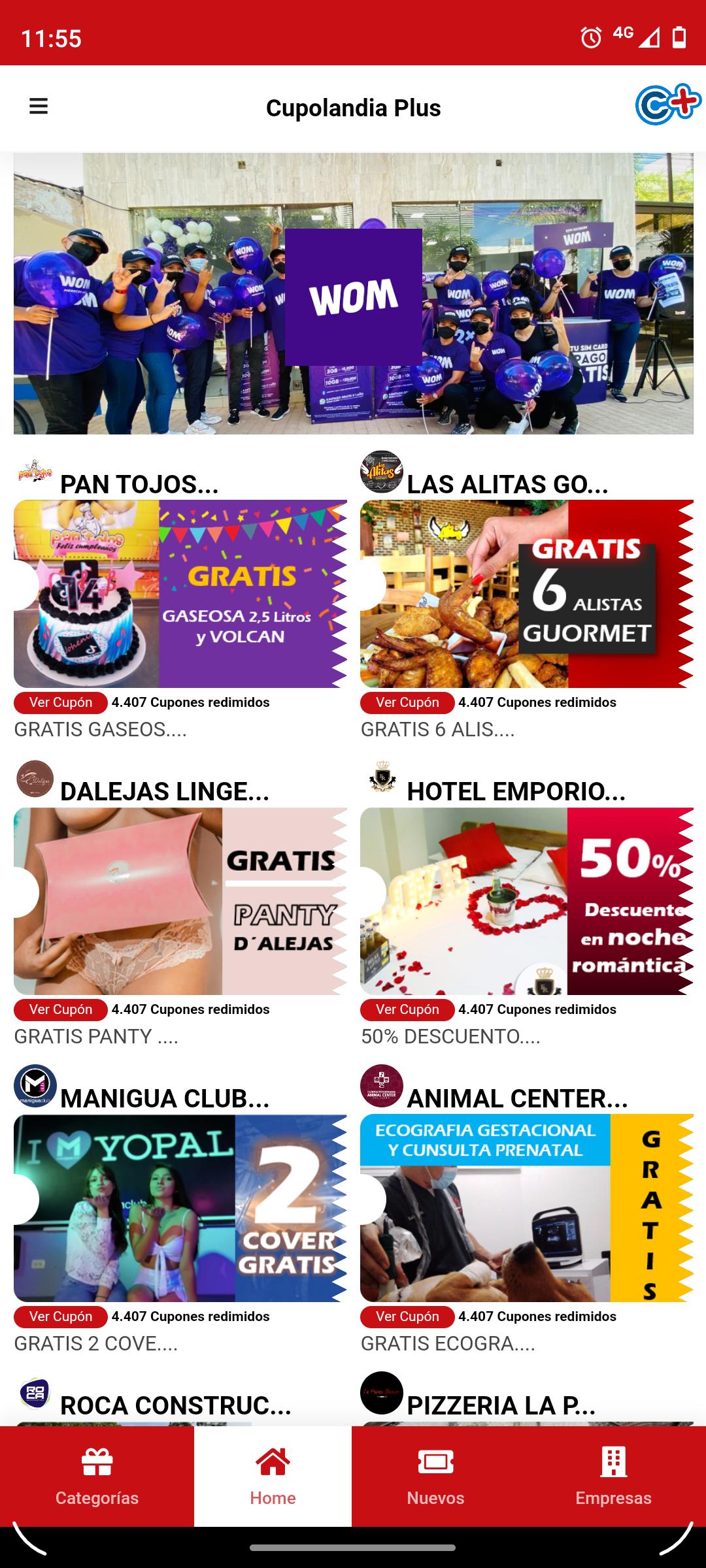
Task: Open the Pizzeria La P... listing
Action: click(x=501, y=1405)
